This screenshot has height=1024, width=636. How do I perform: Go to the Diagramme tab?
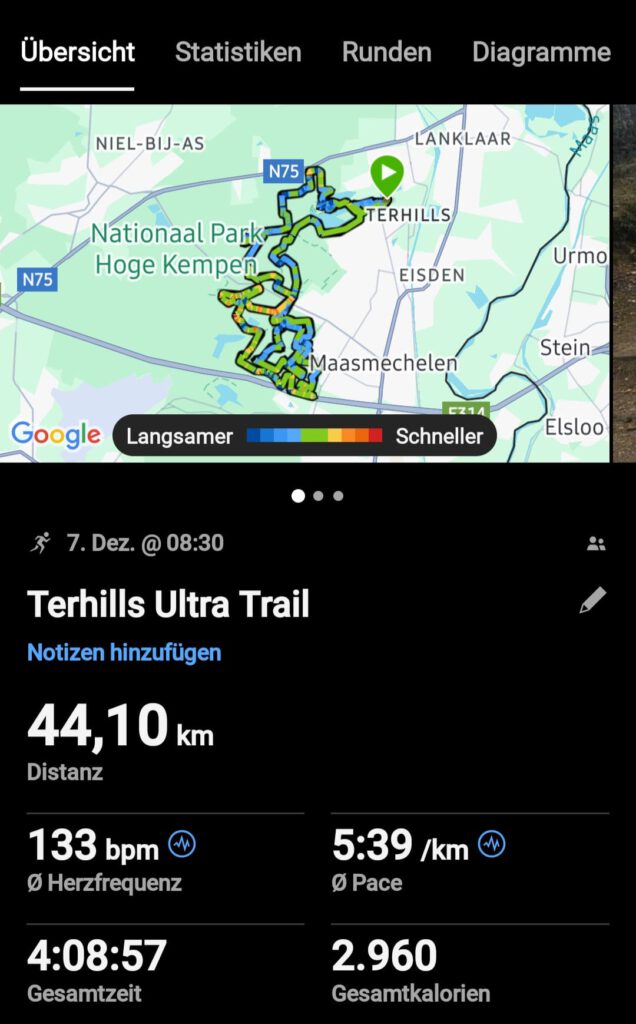pos(541,52)
